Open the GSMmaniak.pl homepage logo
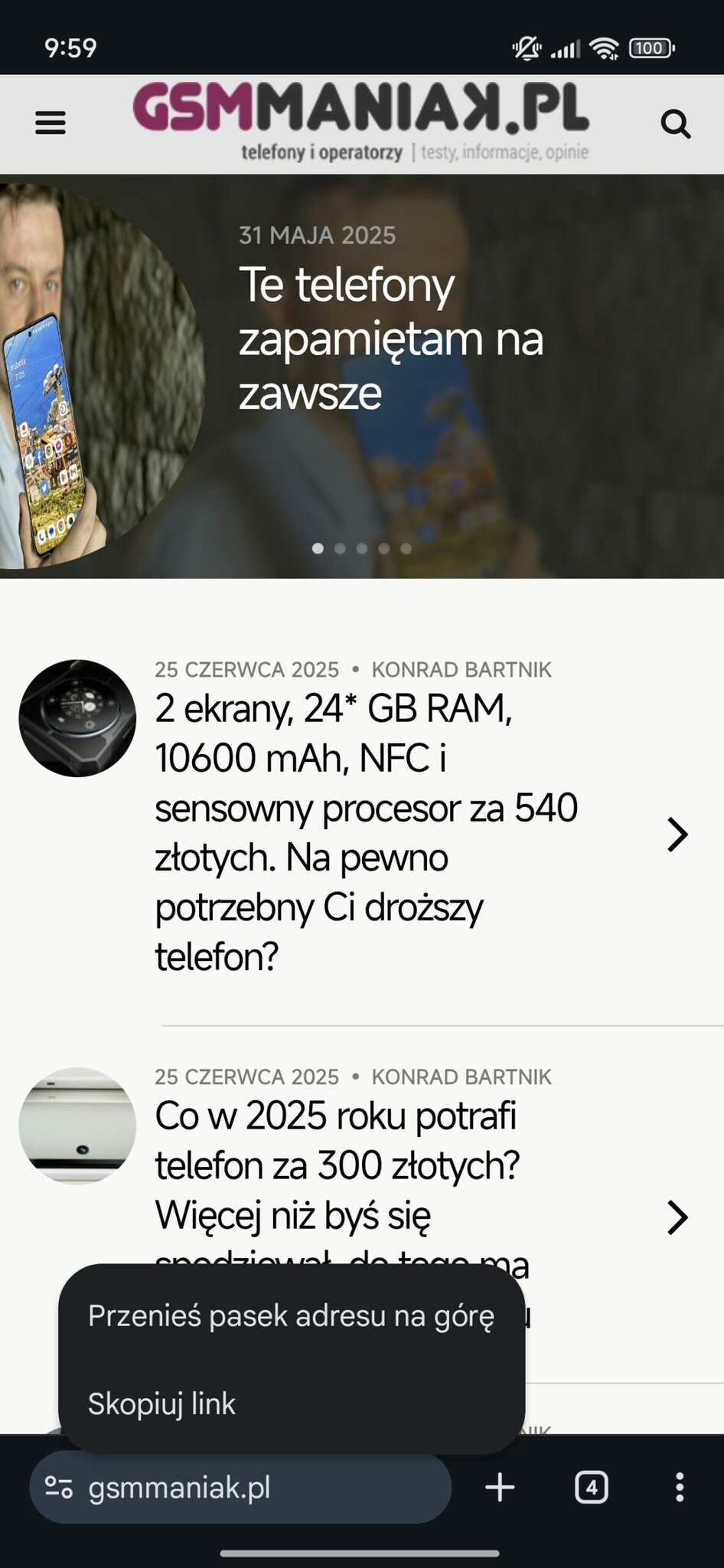Image resolution: width=724 pixels, height=1568 pixels. [360, 121]
